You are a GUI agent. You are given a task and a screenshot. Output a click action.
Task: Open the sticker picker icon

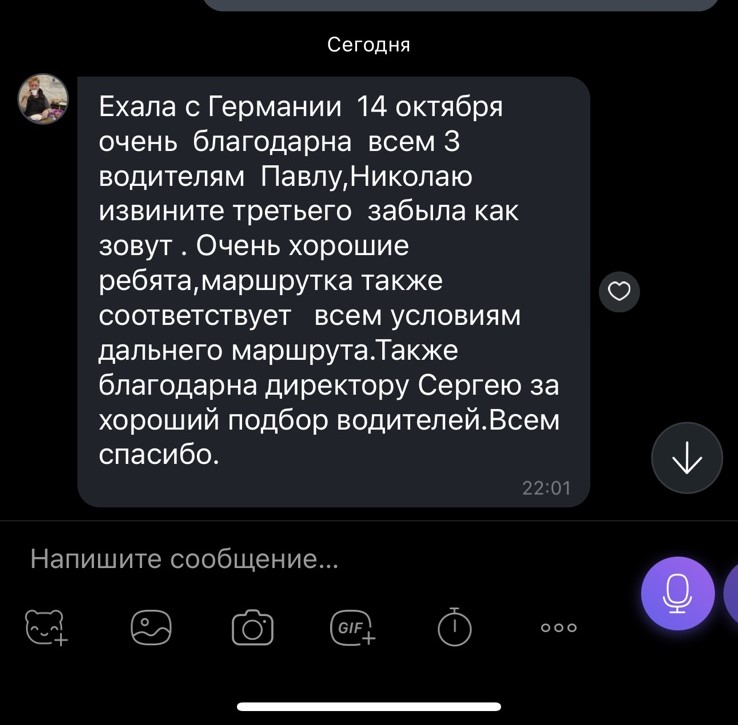45,628
